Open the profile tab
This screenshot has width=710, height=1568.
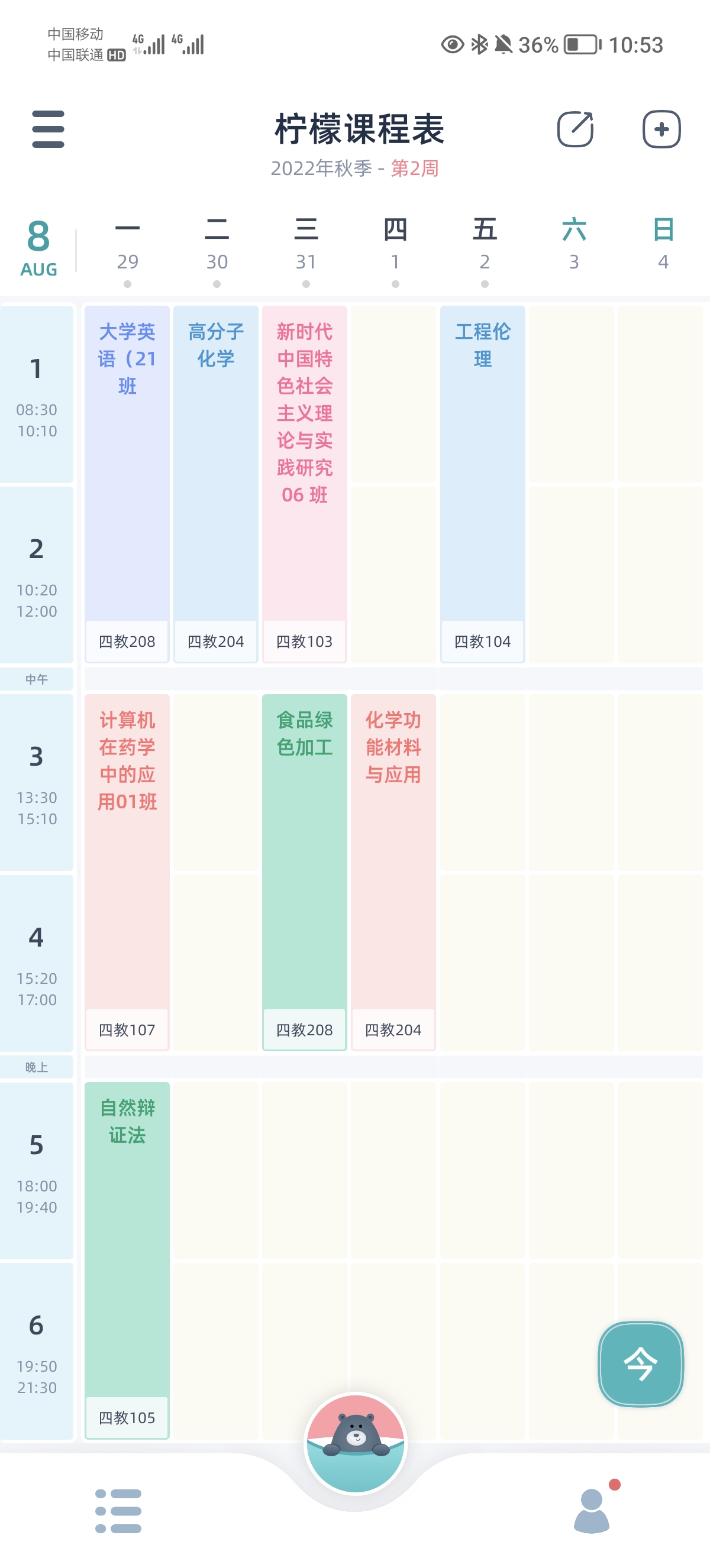pyautogui.click(x=592, y=1511)
